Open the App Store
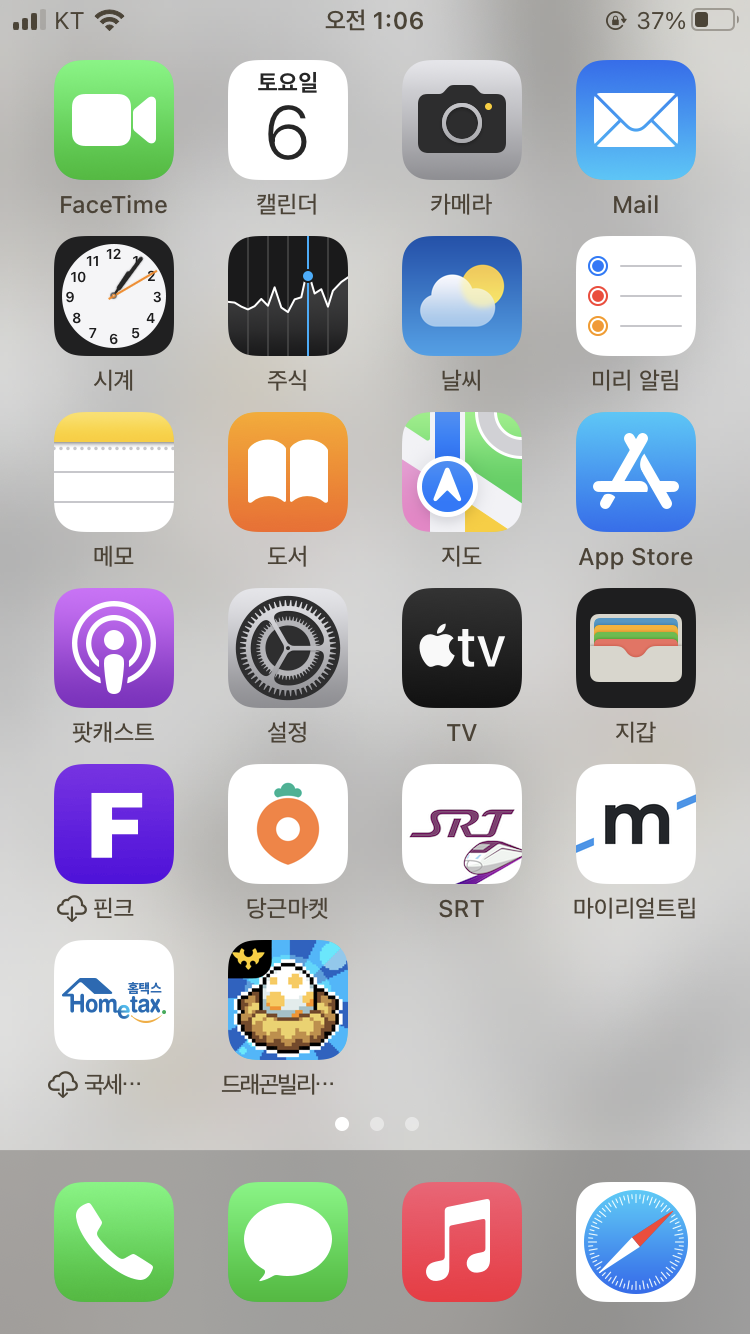Image resolution: width=750 pixels, height=1334 pixels. (x=636, y=472)
